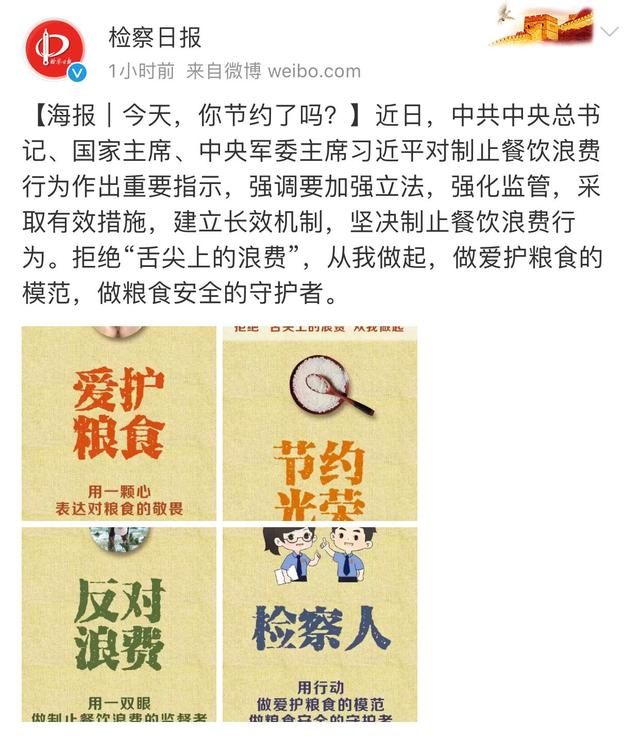This screenshot has height=739, width=640.
Task: Open the 检察日报 account name
Action: 155,38
